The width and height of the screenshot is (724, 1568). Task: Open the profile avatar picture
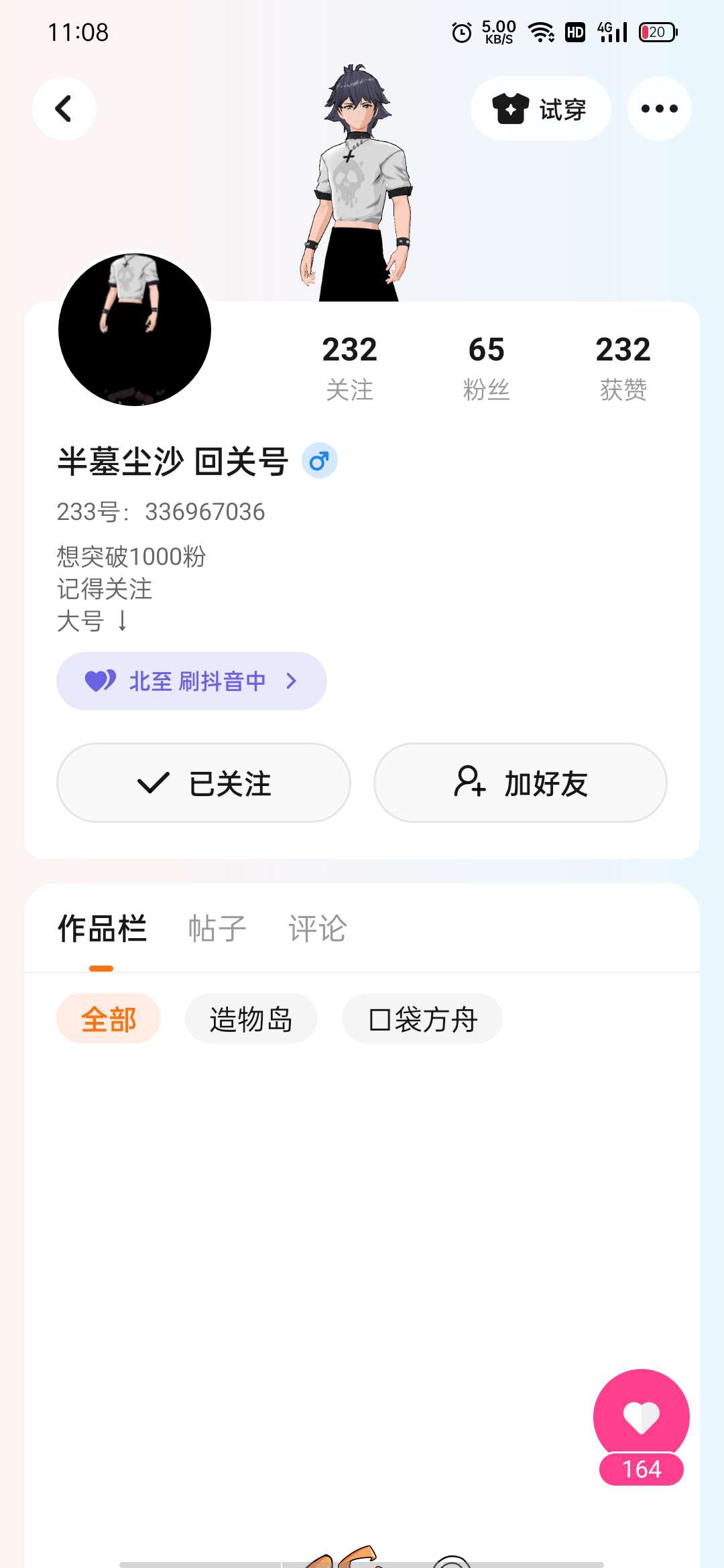tap(135, 329)
